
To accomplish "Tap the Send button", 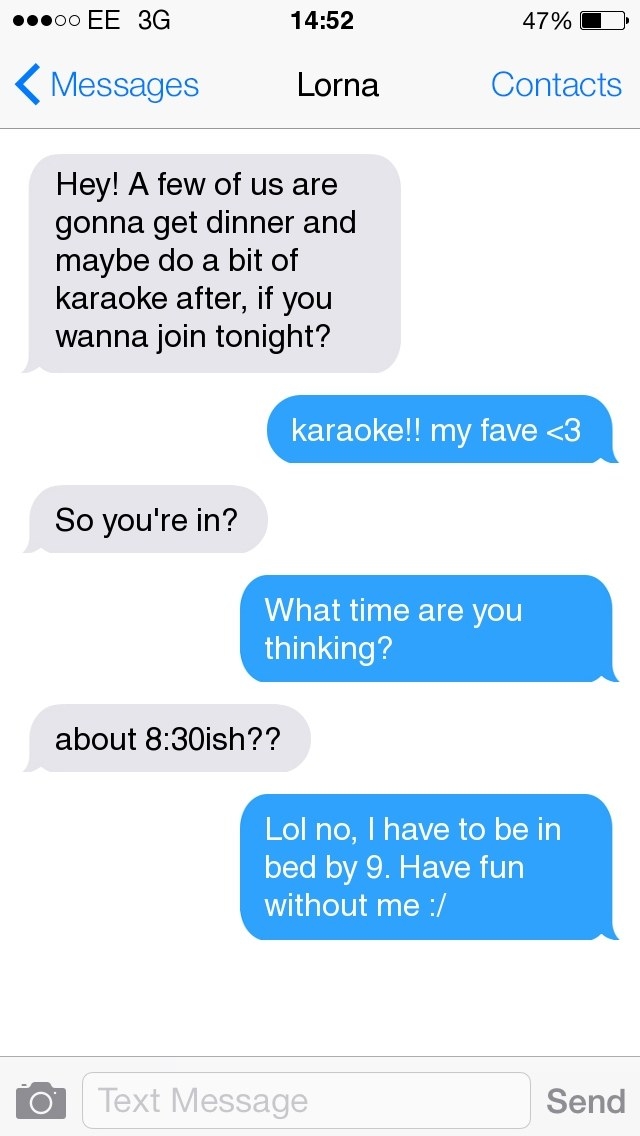I will [586, 1101].
